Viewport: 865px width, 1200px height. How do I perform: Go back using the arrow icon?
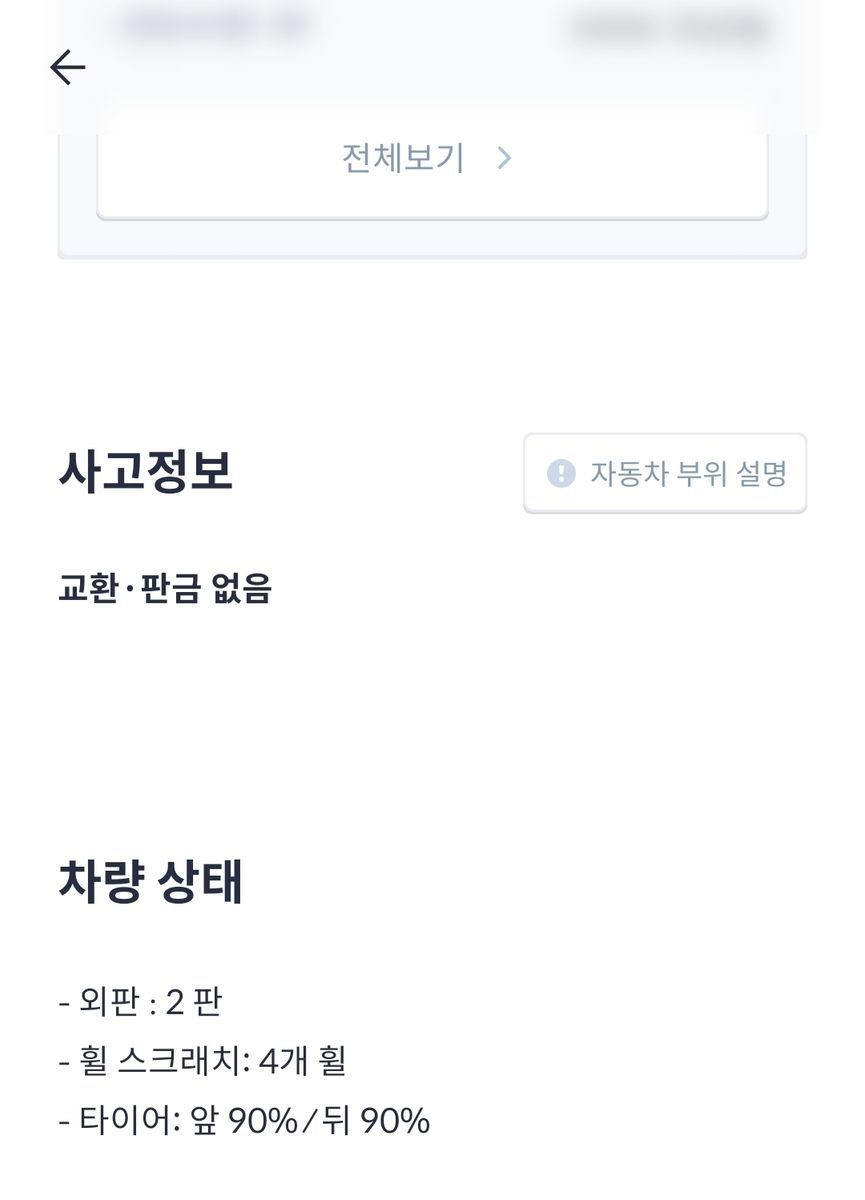(68, 68)
